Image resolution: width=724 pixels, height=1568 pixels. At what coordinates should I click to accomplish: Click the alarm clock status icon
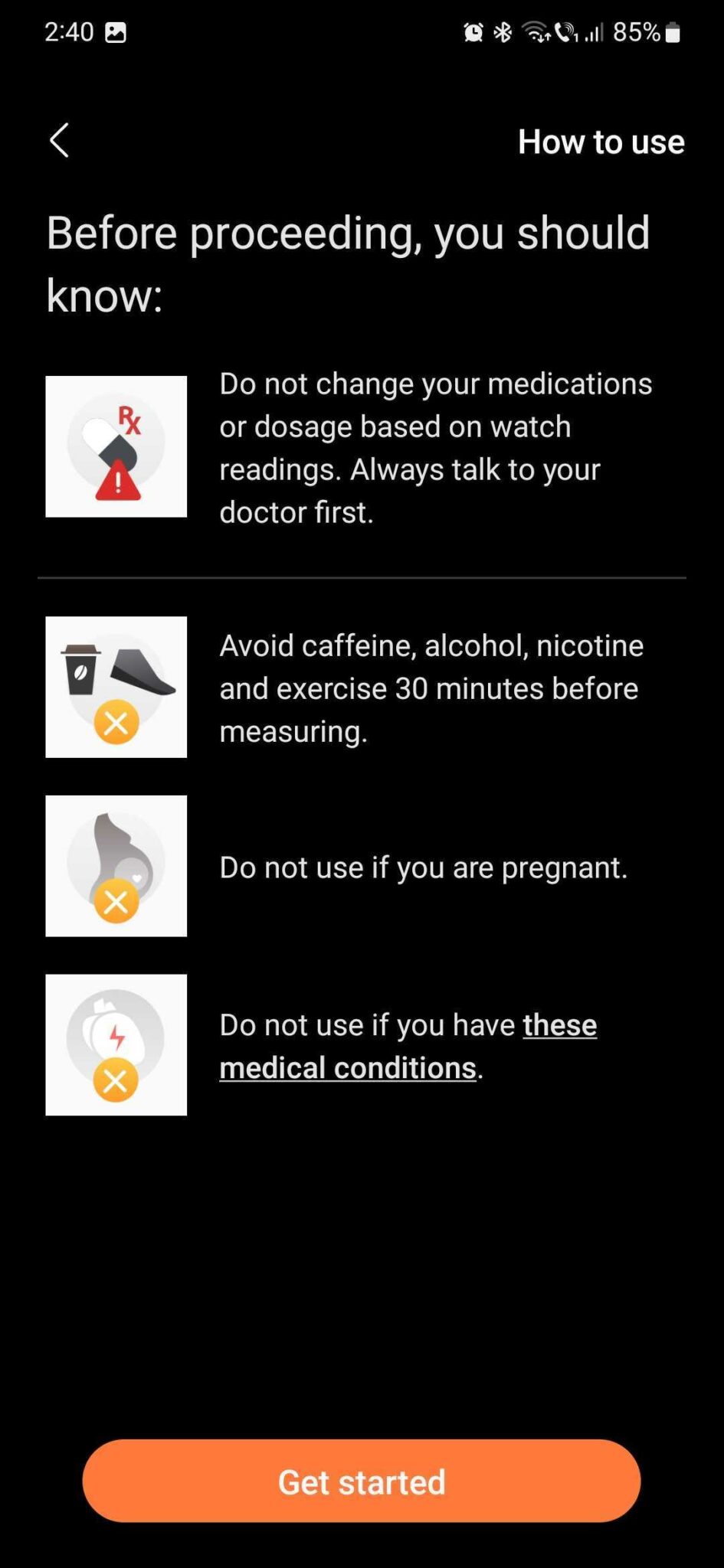(473, 32)
